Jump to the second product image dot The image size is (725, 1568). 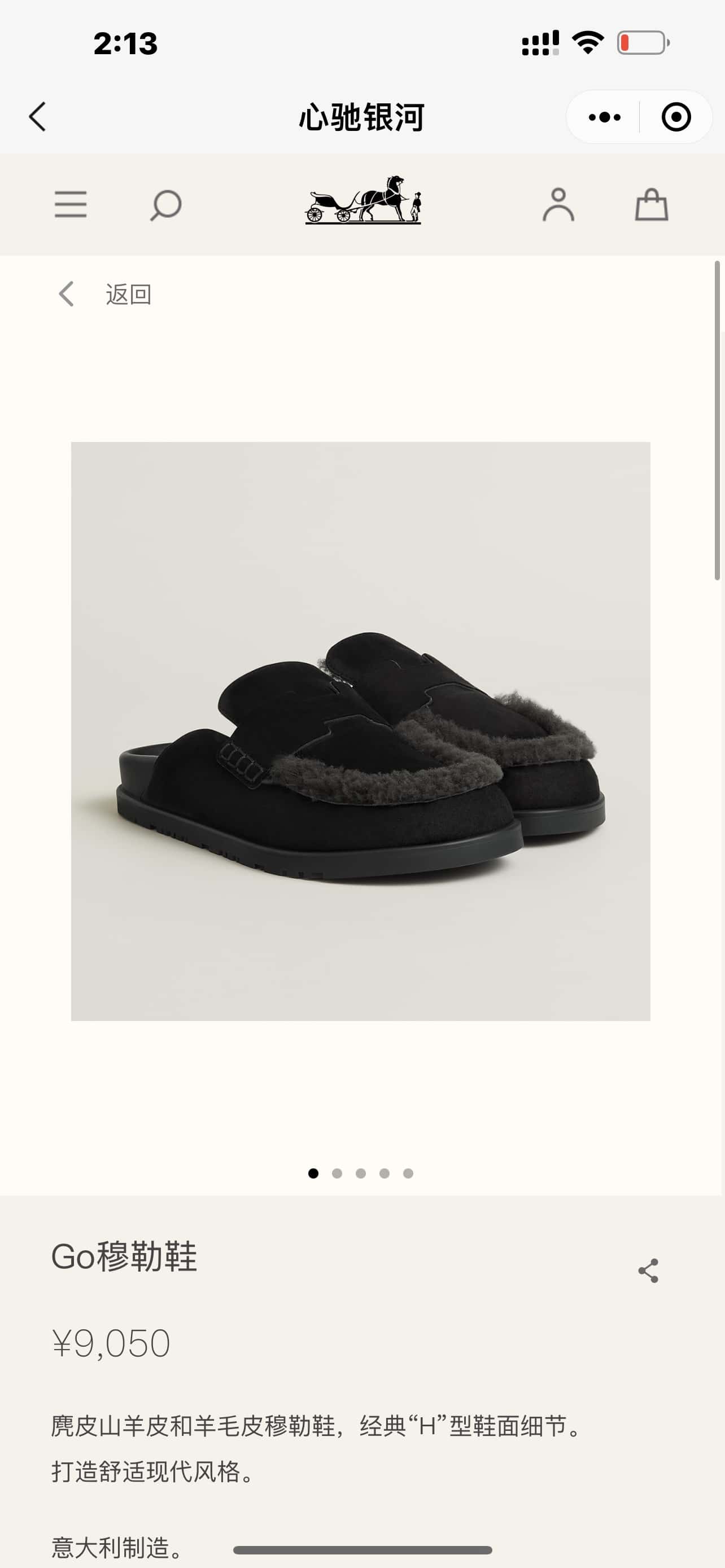click(x=337, y=1173)
